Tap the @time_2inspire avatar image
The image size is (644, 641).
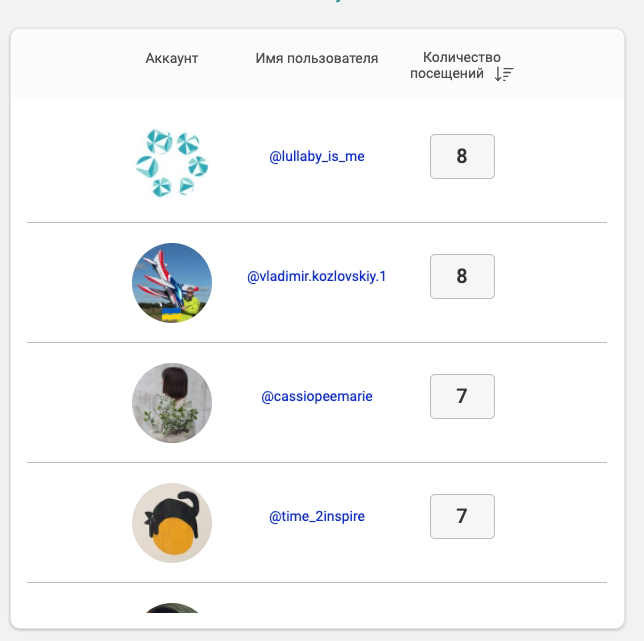[172, 523]
